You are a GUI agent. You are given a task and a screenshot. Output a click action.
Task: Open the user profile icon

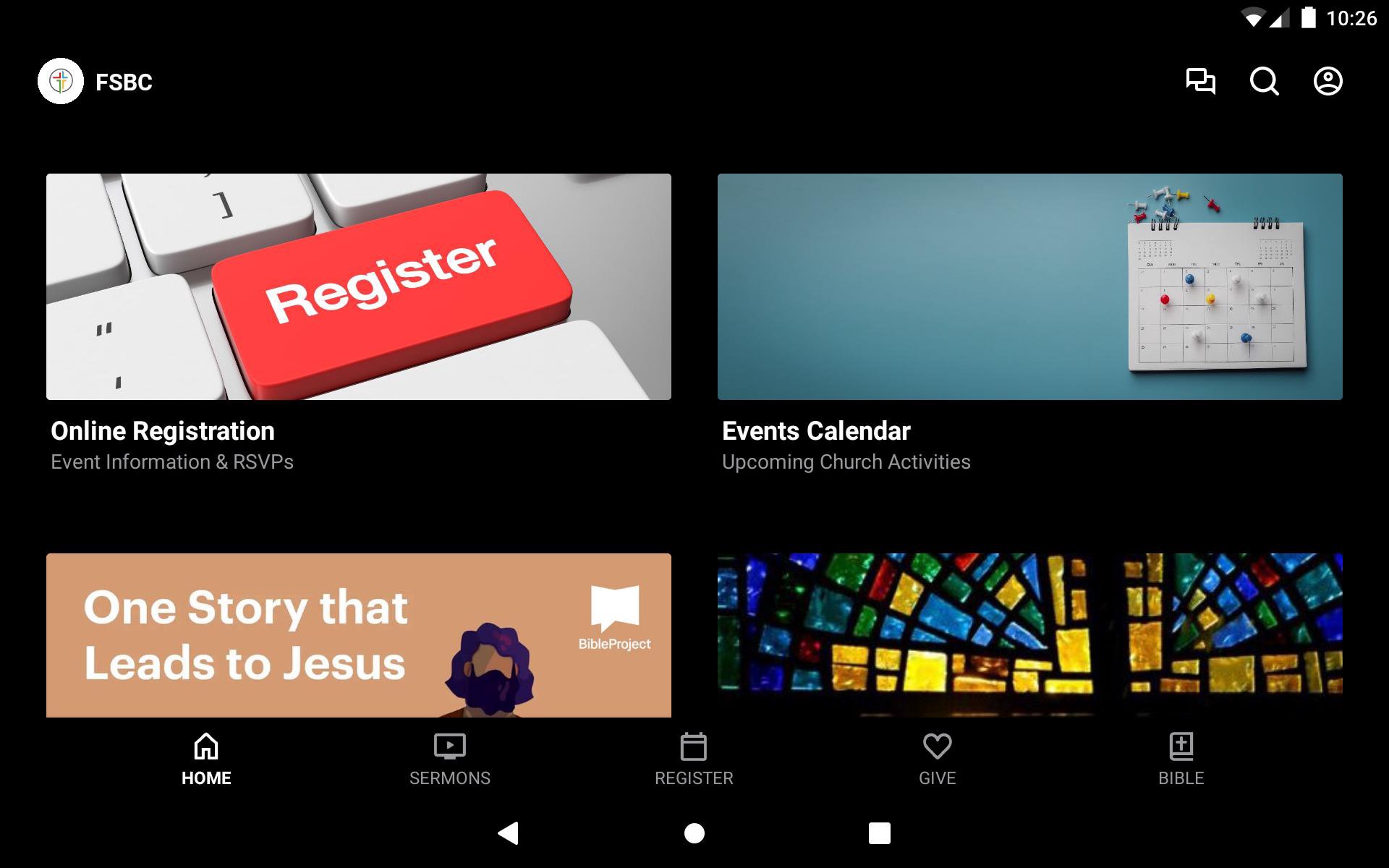[x=1328, y=81]
